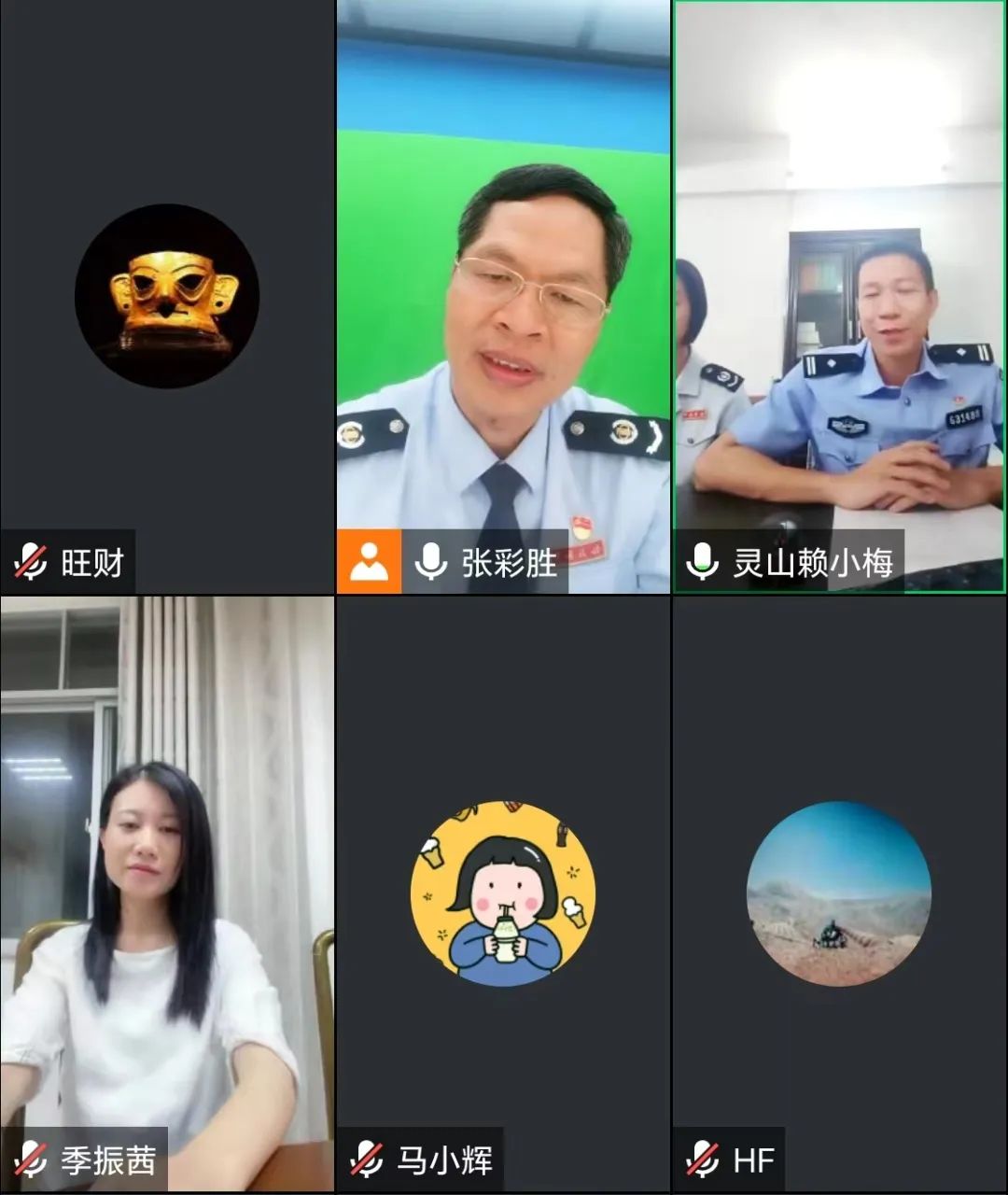Viewport: 1008px width, 1195px height.
Task: Open HF's participant tile
Action: coord(839,894)
